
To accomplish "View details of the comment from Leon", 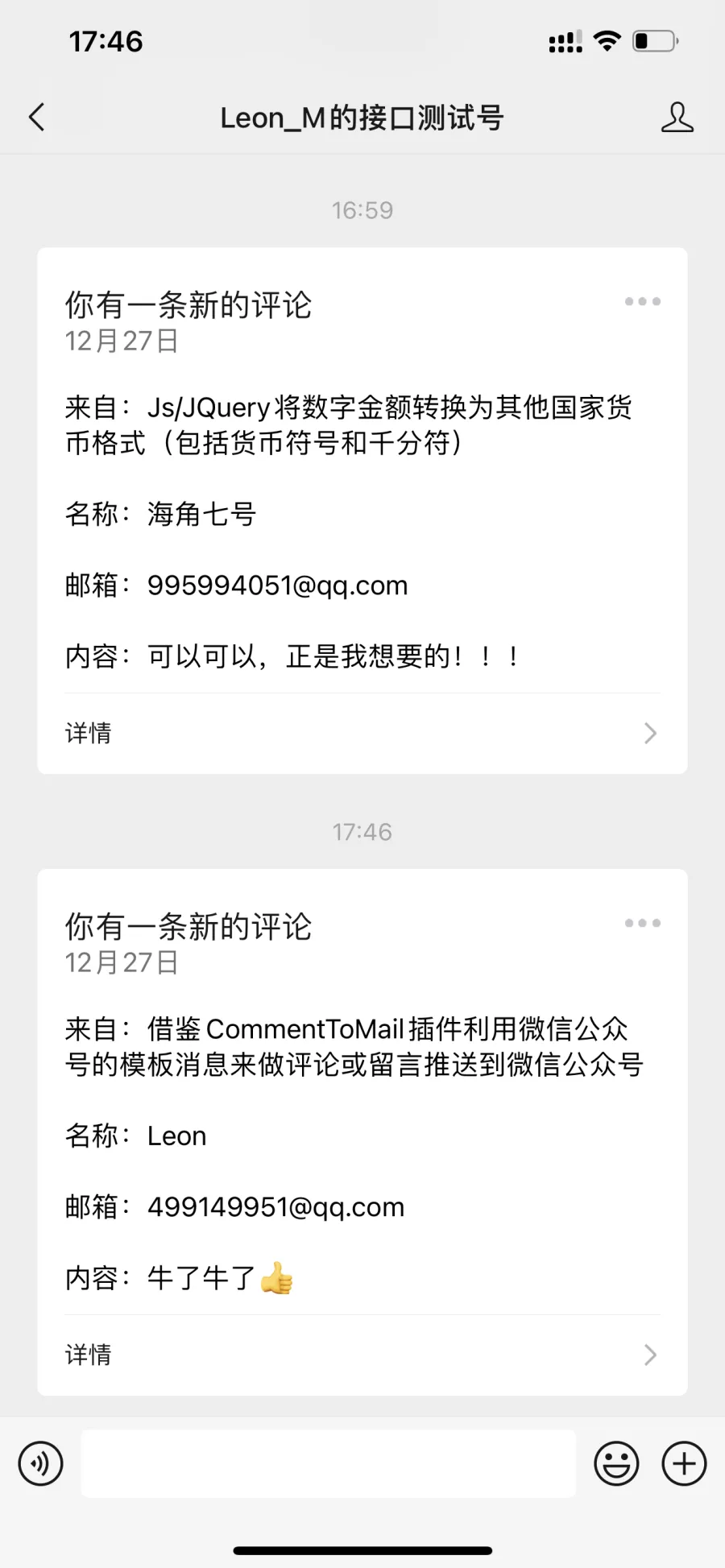I will point(362,1355).
